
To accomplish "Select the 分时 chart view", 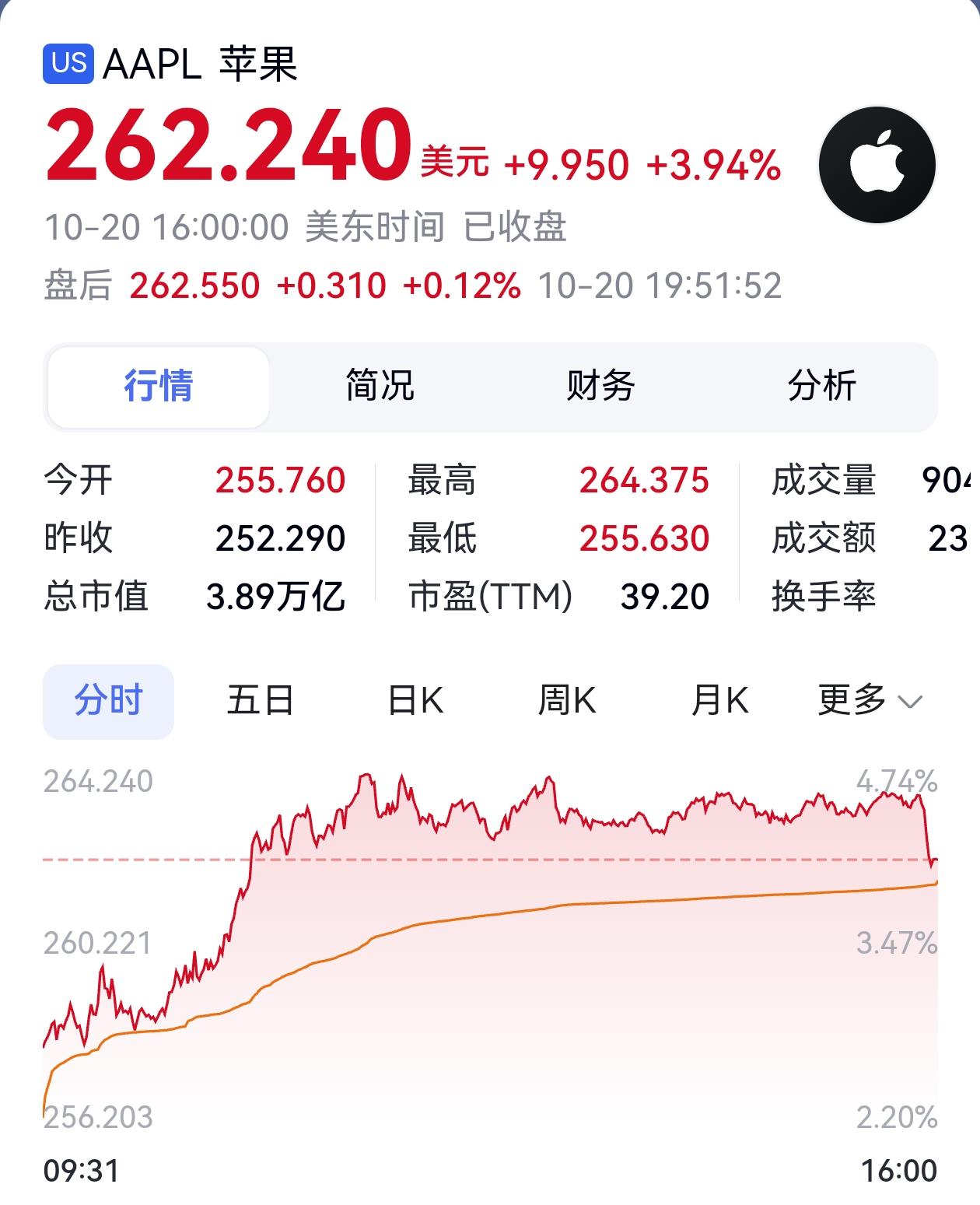I will 109,700.
